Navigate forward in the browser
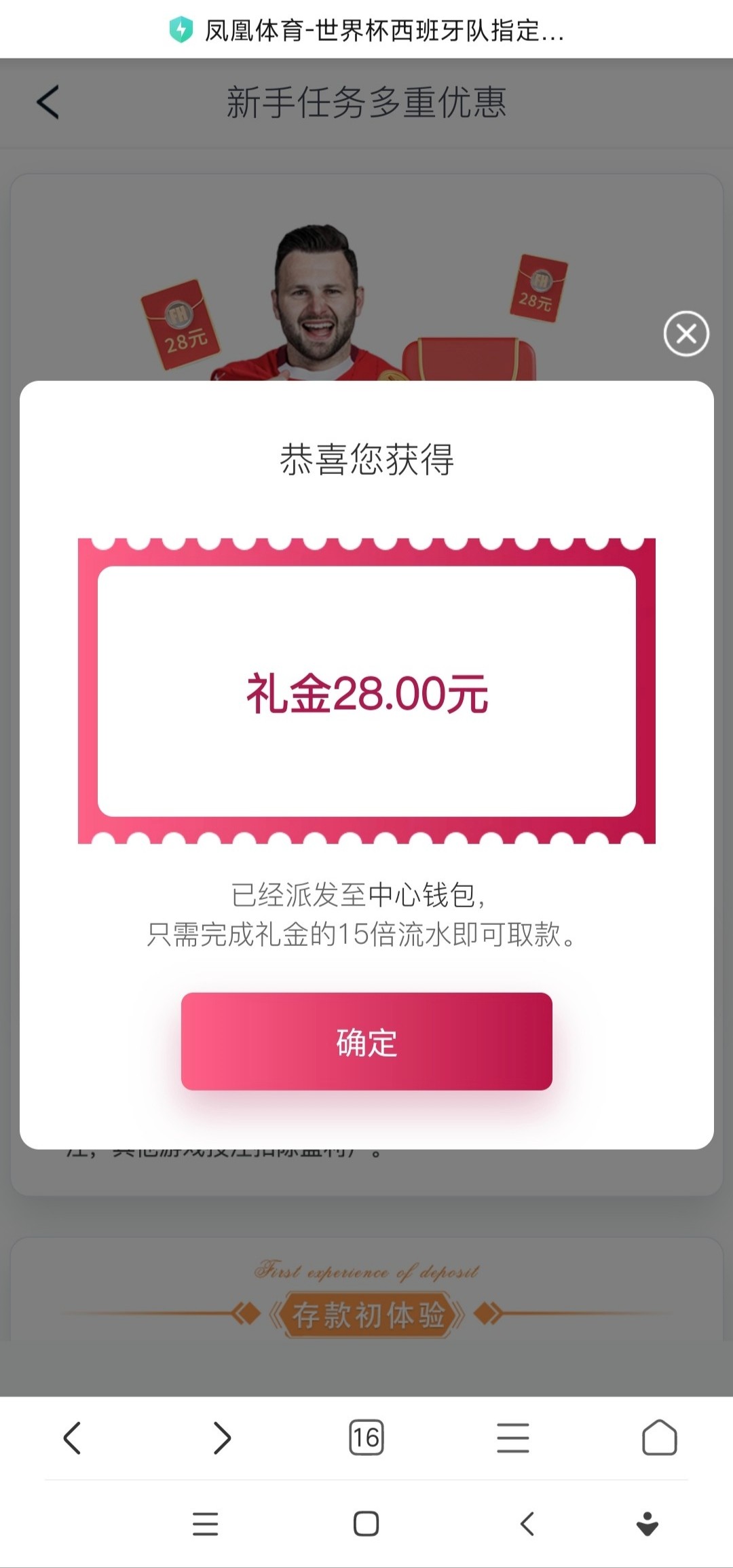The image size is (733, 1568). (222, 1438)
